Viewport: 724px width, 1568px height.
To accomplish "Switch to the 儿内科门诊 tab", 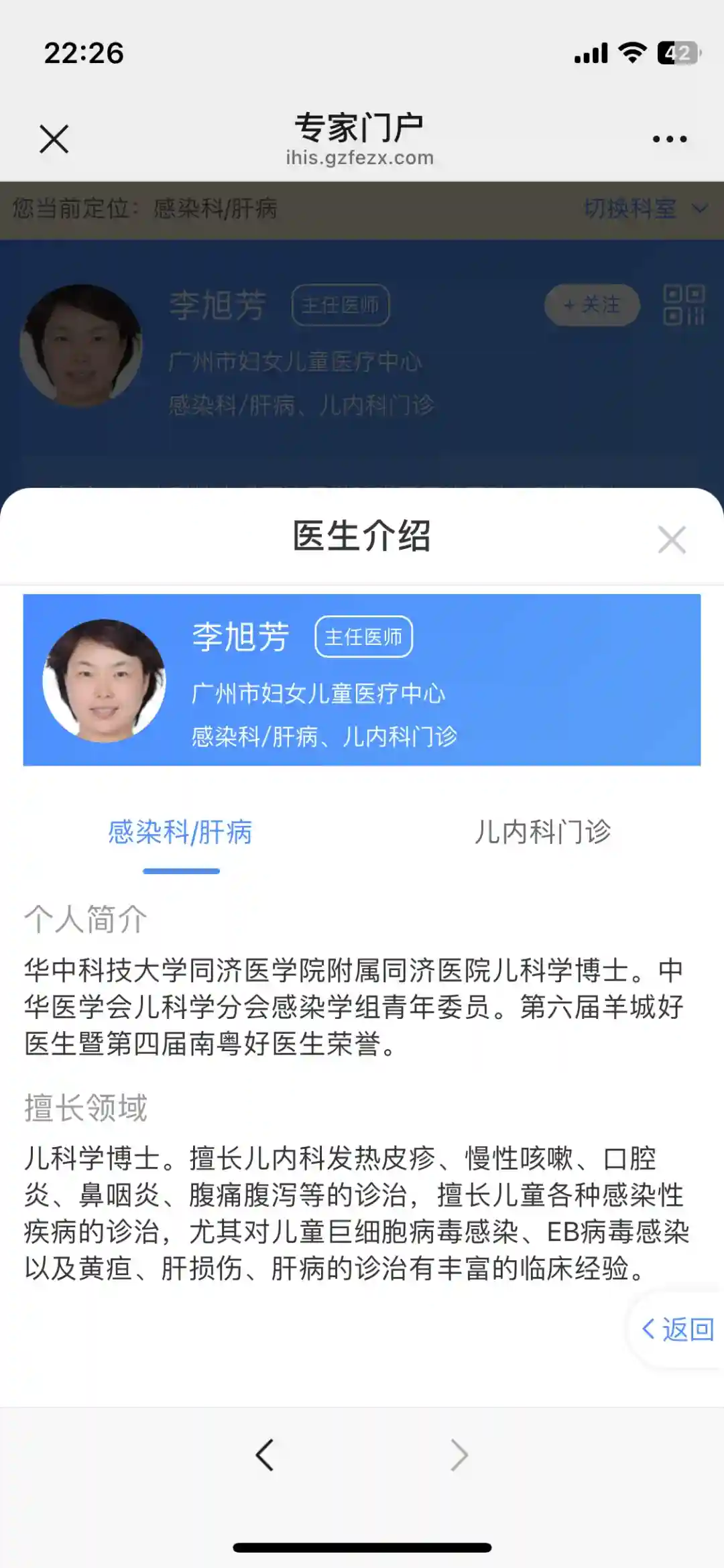I will pos(542,832).
